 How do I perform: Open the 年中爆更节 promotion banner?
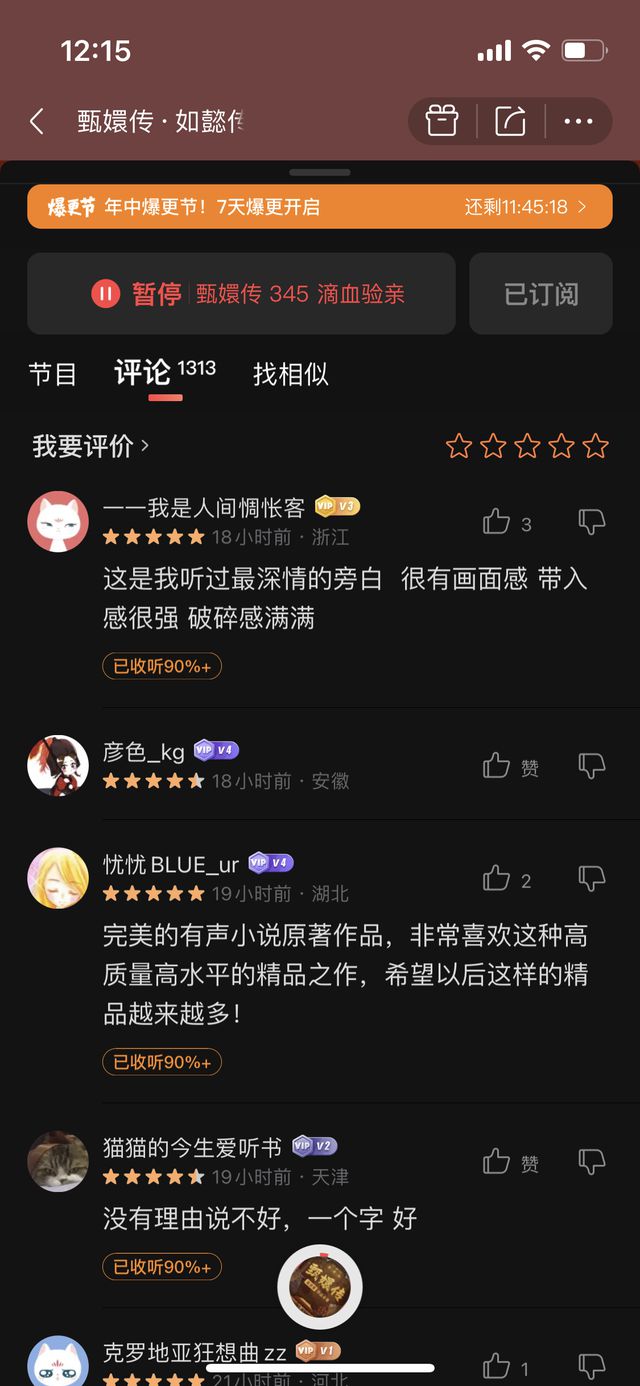tap(320, 207)
